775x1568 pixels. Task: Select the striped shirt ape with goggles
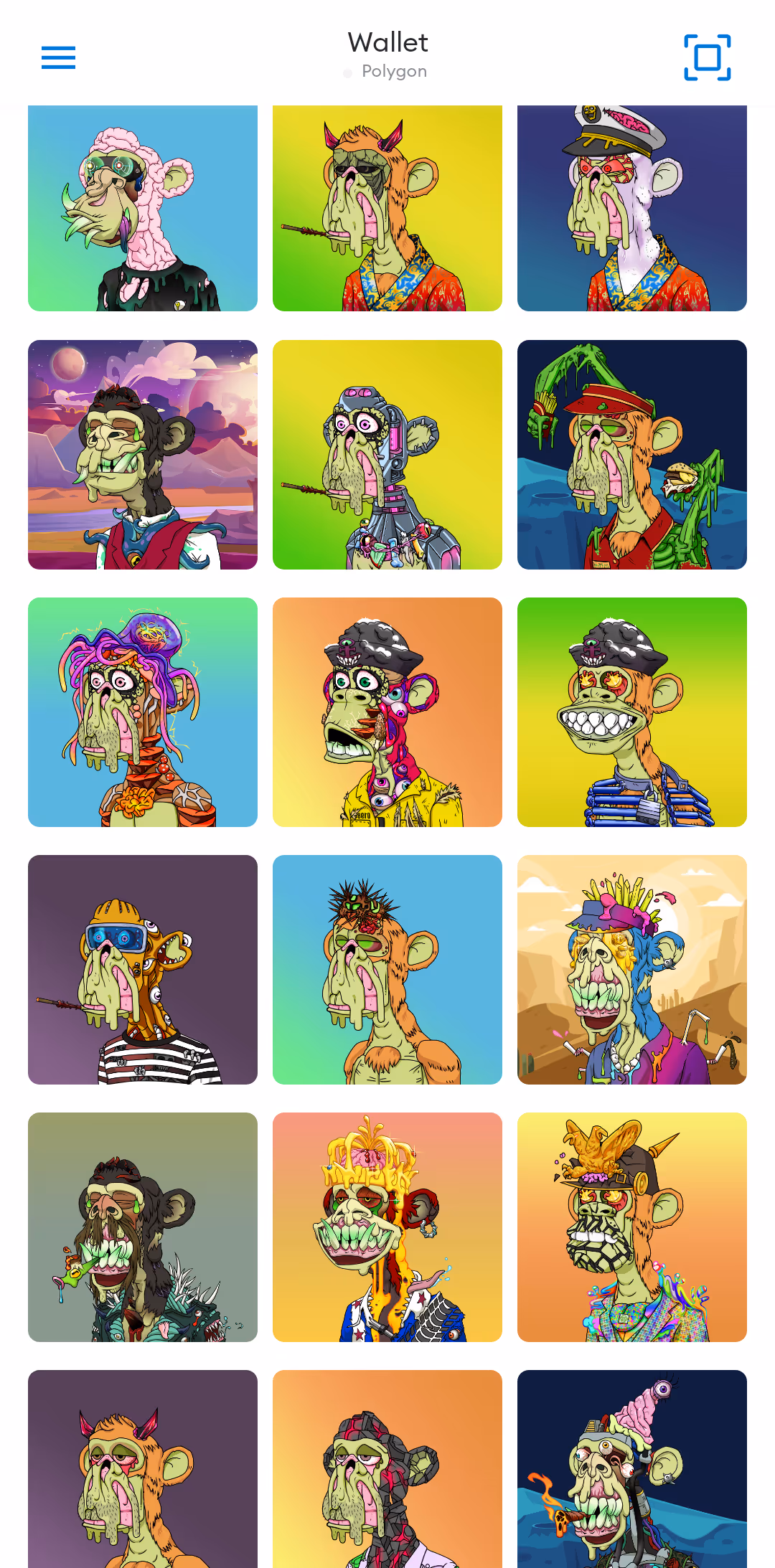[x=143, y=970]
